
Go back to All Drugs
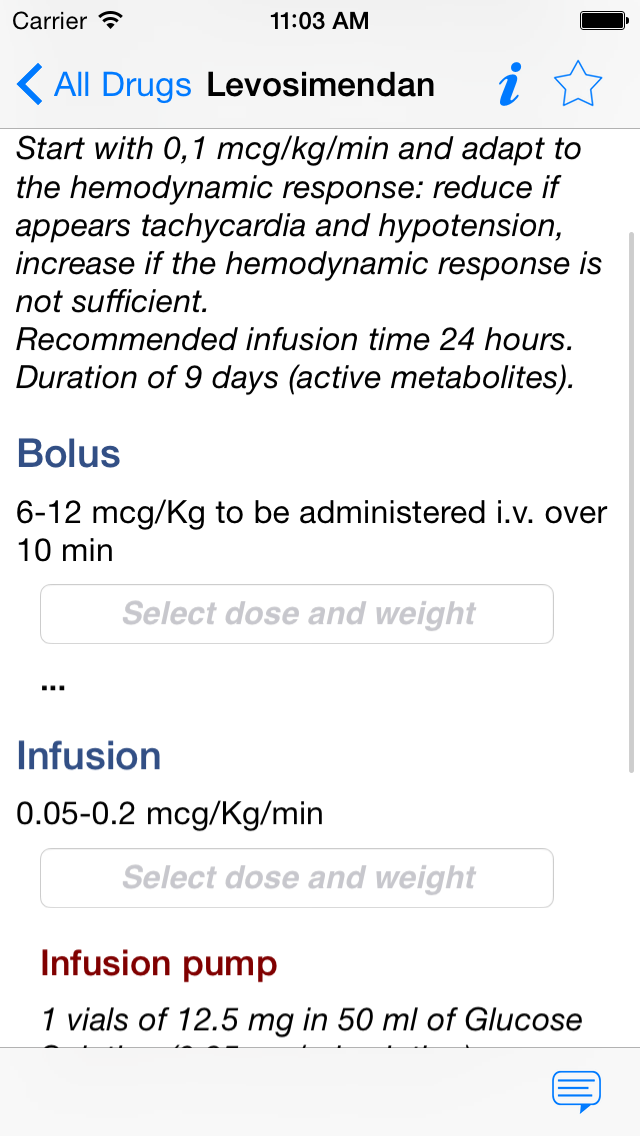click(x=104, y=85)
